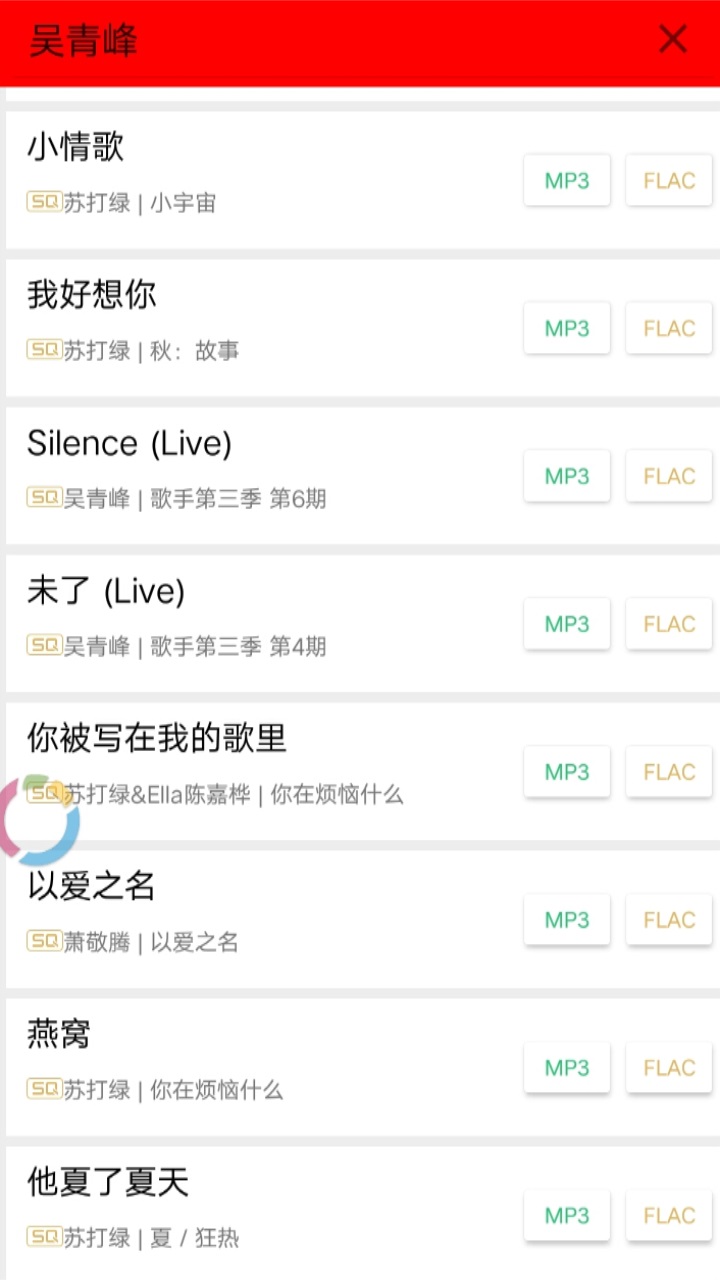Select the track 你被写在我的歌里

pos(155,737)
